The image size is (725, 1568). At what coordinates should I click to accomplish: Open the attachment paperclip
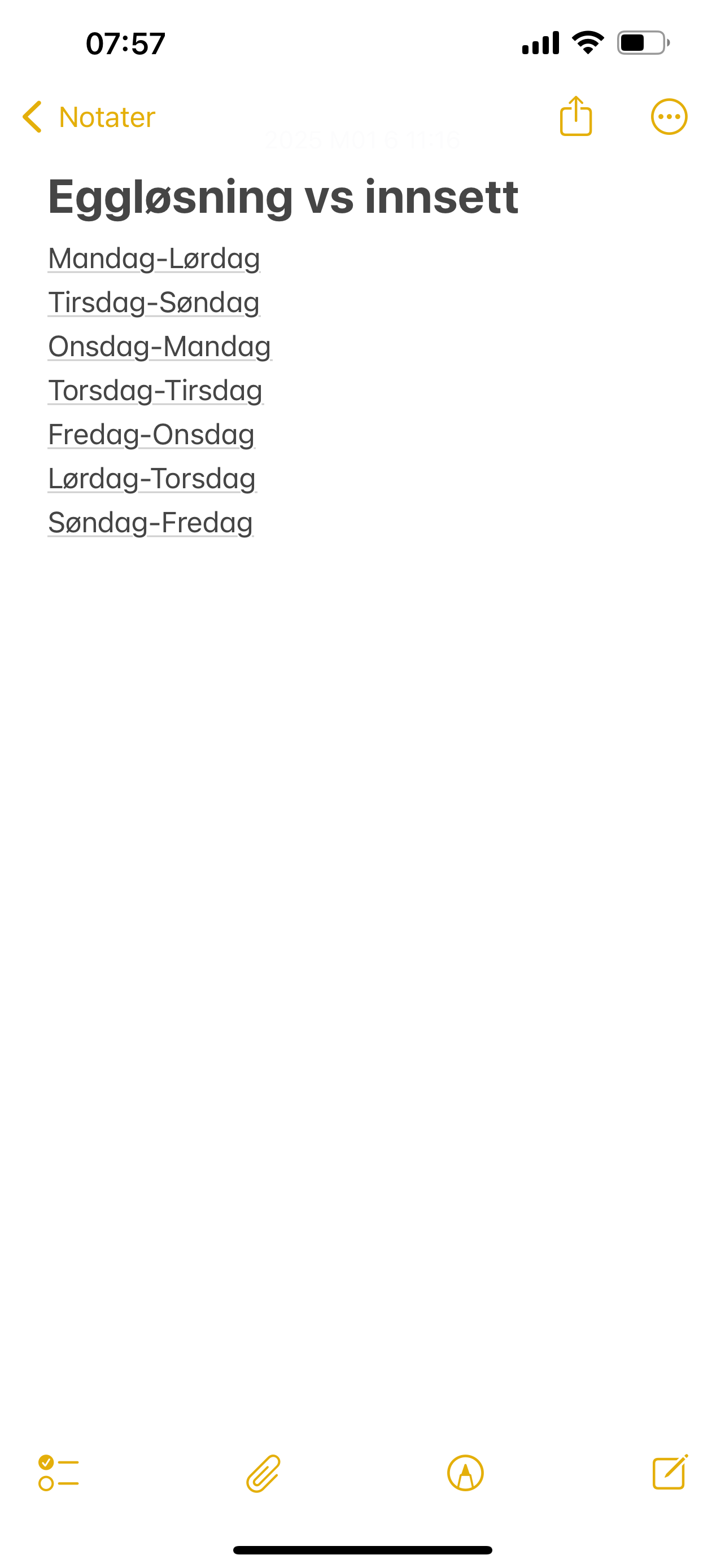(263, 1473)
